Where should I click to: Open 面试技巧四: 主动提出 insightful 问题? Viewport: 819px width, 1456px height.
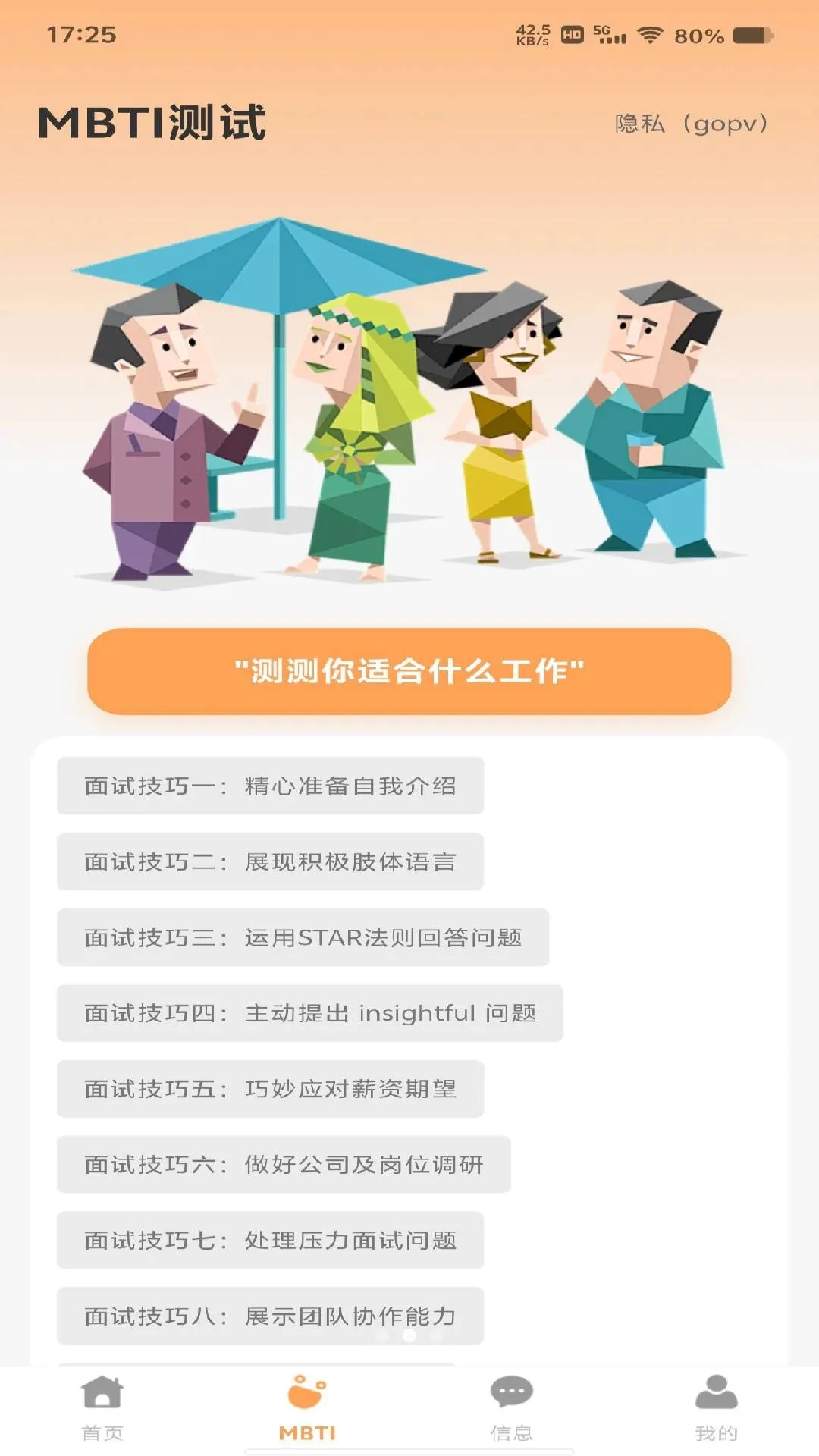[x=309, y=1013]
